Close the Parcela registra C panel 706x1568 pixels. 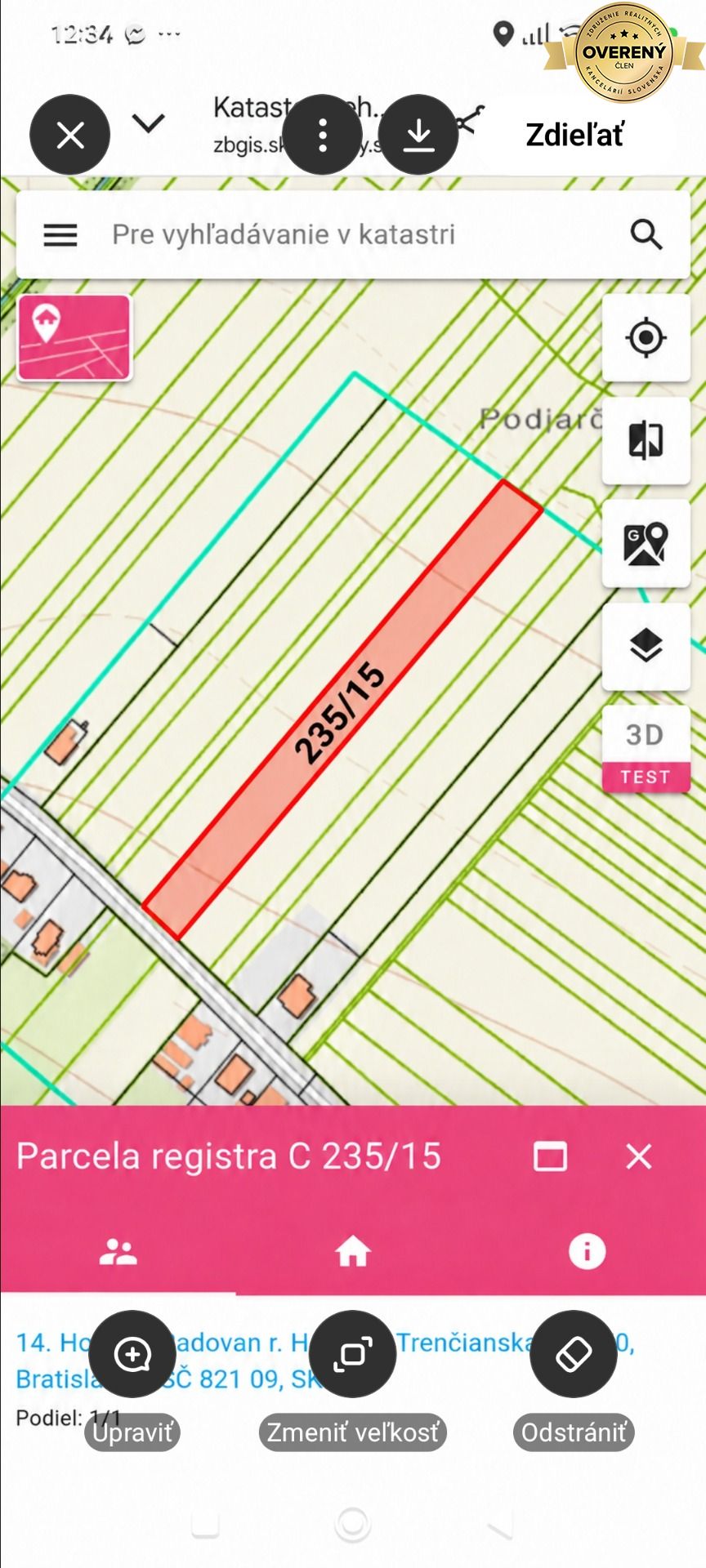(639, 1156)
